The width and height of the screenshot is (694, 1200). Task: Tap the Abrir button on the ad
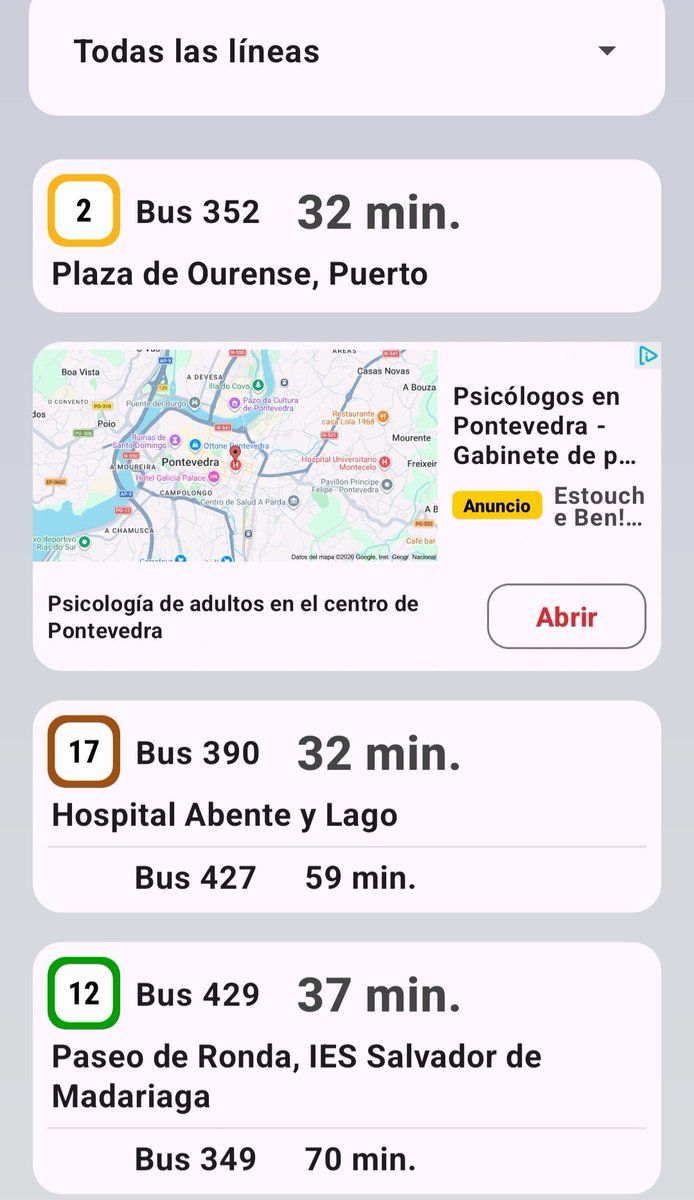tap(567, 617)
